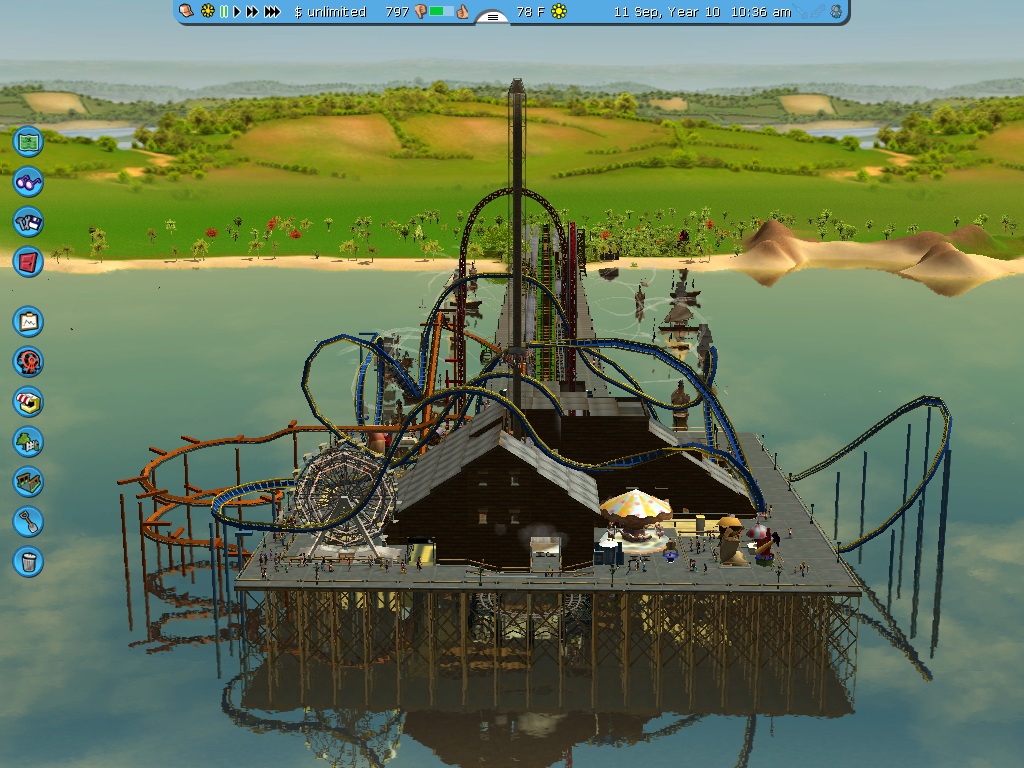
Task: Open the save and load file menu
Action: [29, 221]
